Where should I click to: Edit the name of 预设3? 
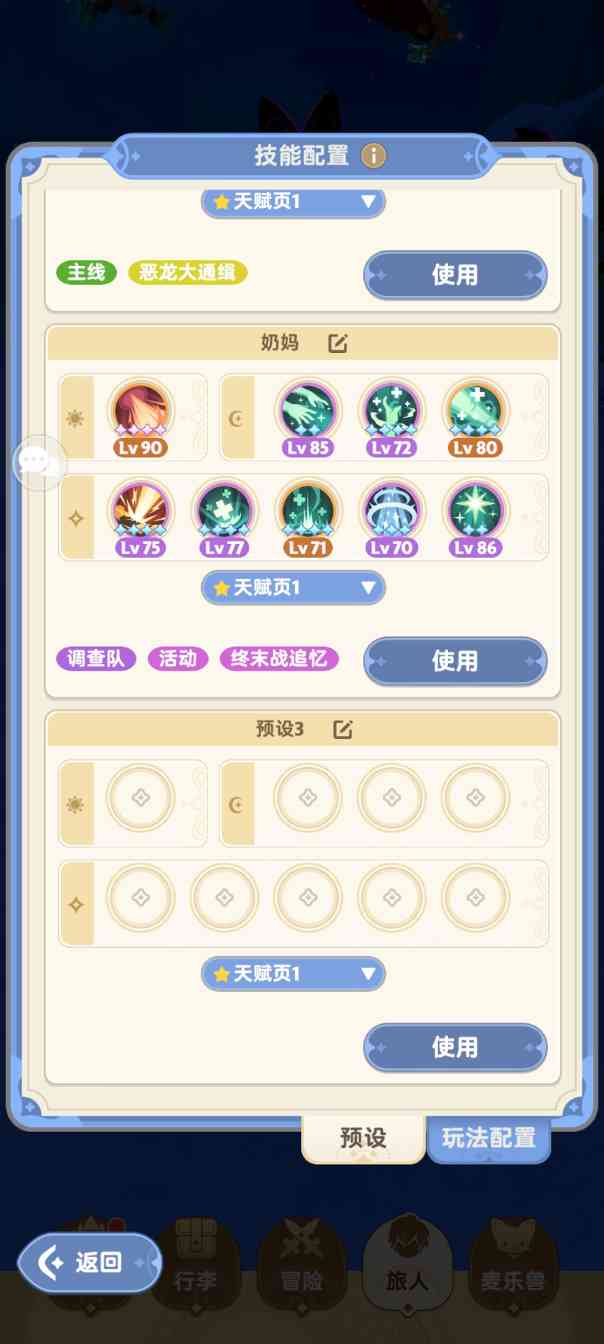[342, 729]
